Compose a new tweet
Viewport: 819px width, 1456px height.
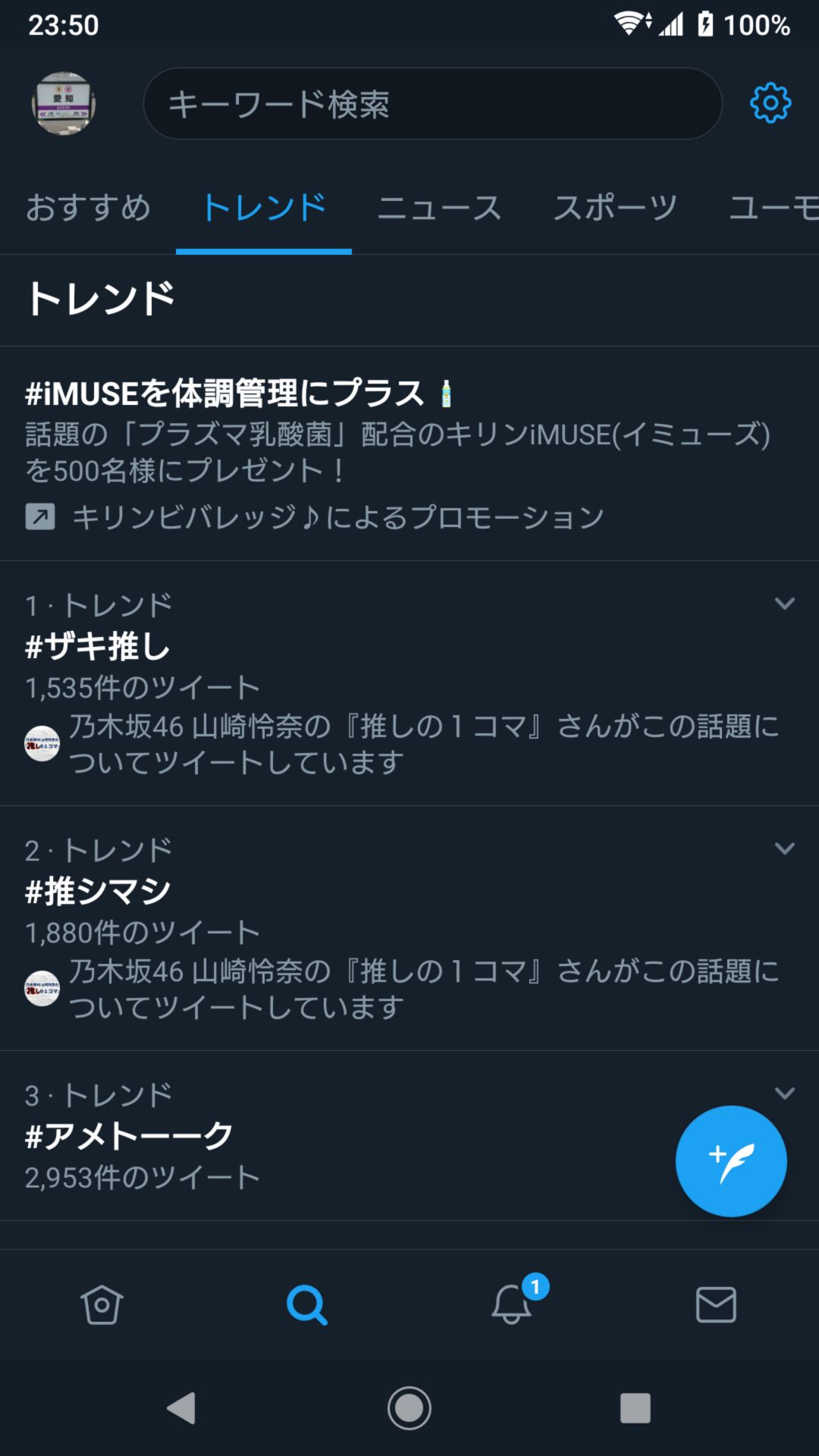click(730, 1161)
